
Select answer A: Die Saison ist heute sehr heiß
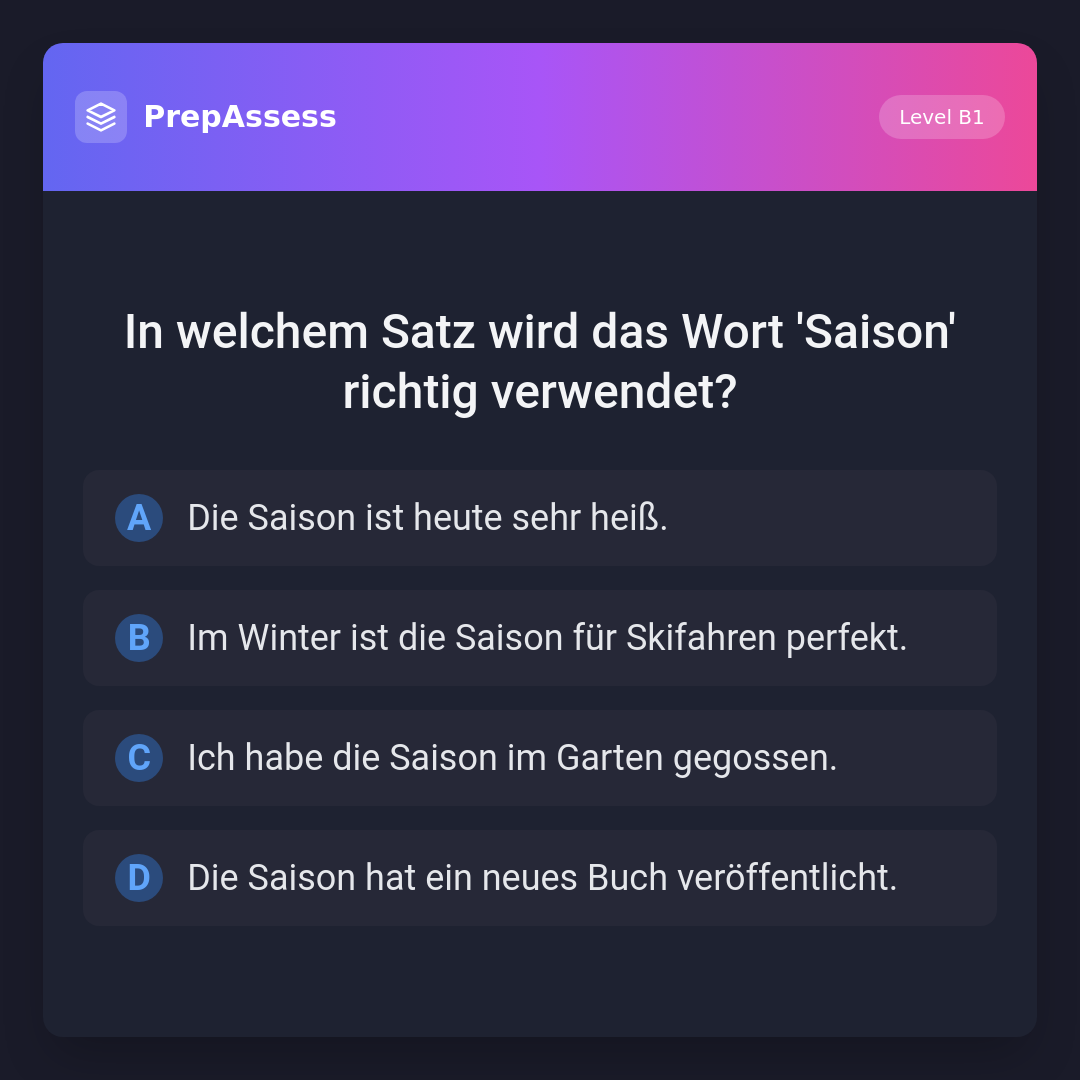pyautogui.click(x=540, y=518)
